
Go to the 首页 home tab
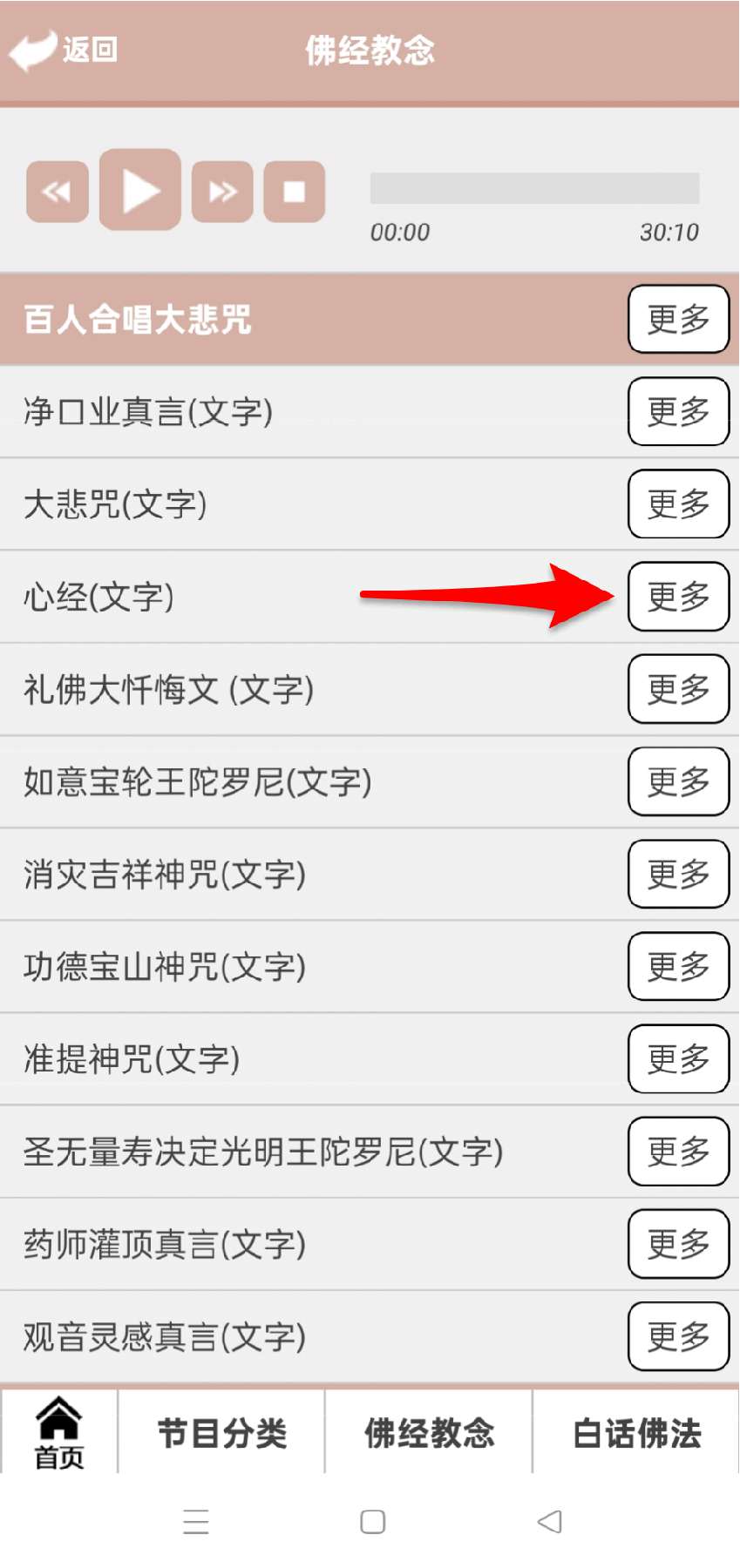pyautogui.click(x=59, y=1432)
